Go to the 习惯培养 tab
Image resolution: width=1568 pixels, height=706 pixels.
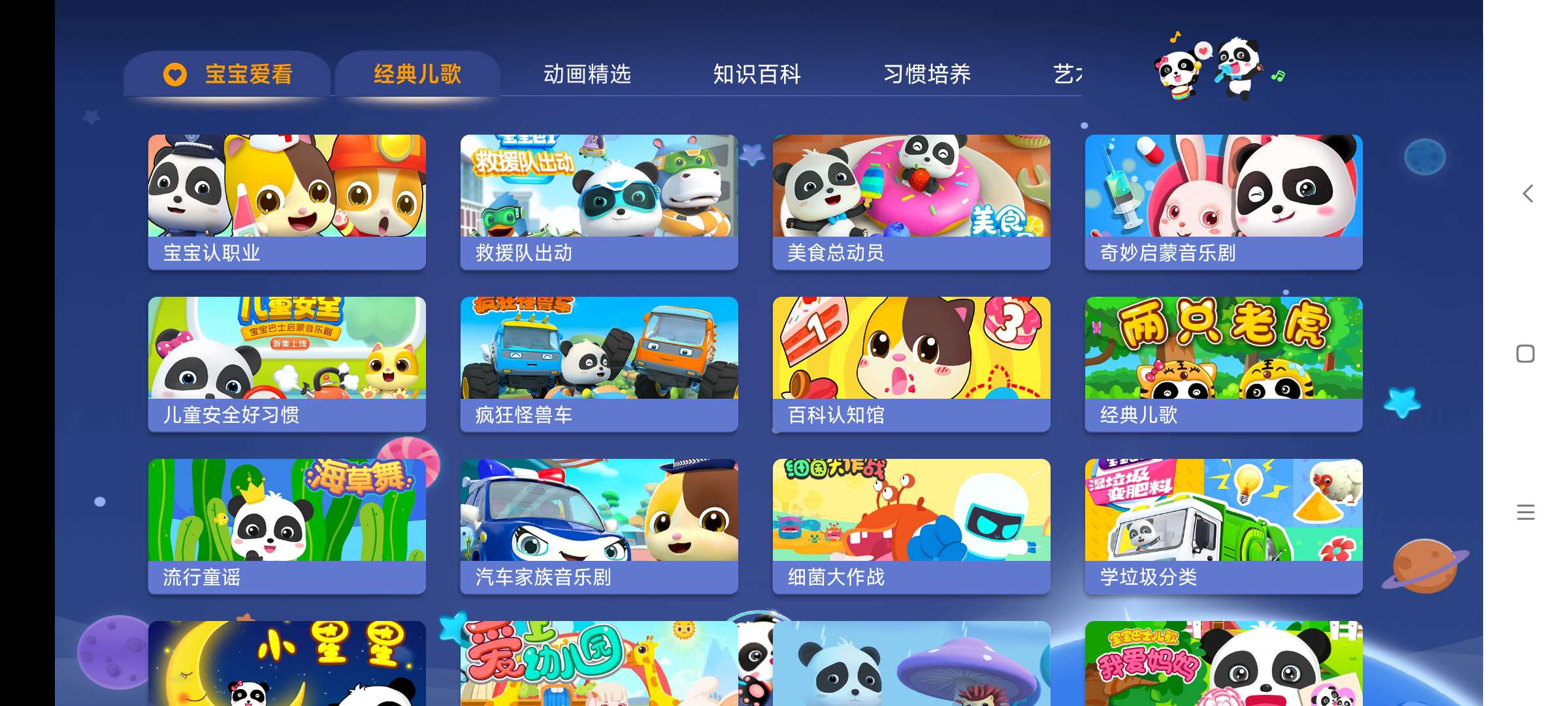tap(926, 74)
